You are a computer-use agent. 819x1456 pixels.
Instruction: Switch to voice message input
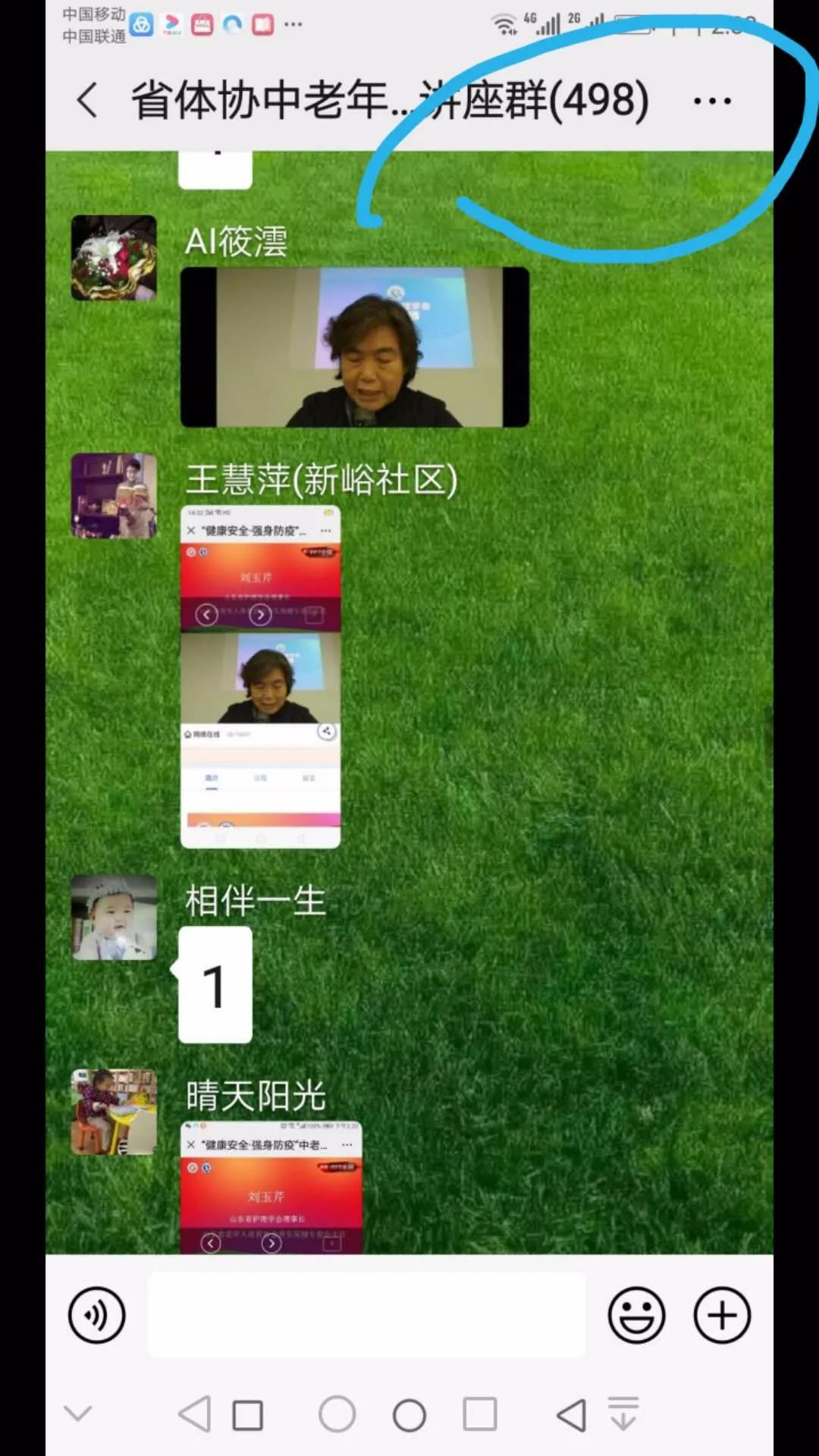coord(96,1315)
